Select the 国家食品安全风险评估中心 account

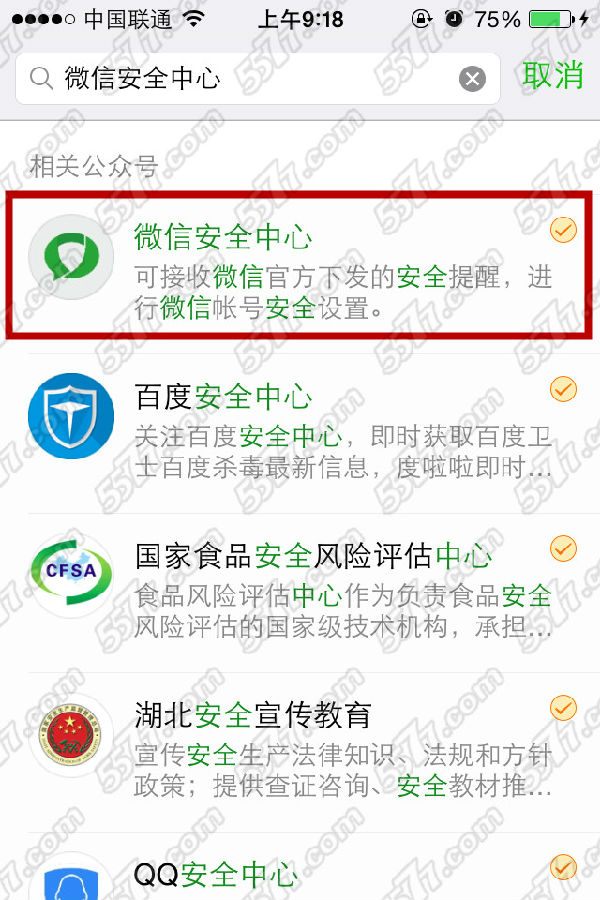[x=300, y=592]
